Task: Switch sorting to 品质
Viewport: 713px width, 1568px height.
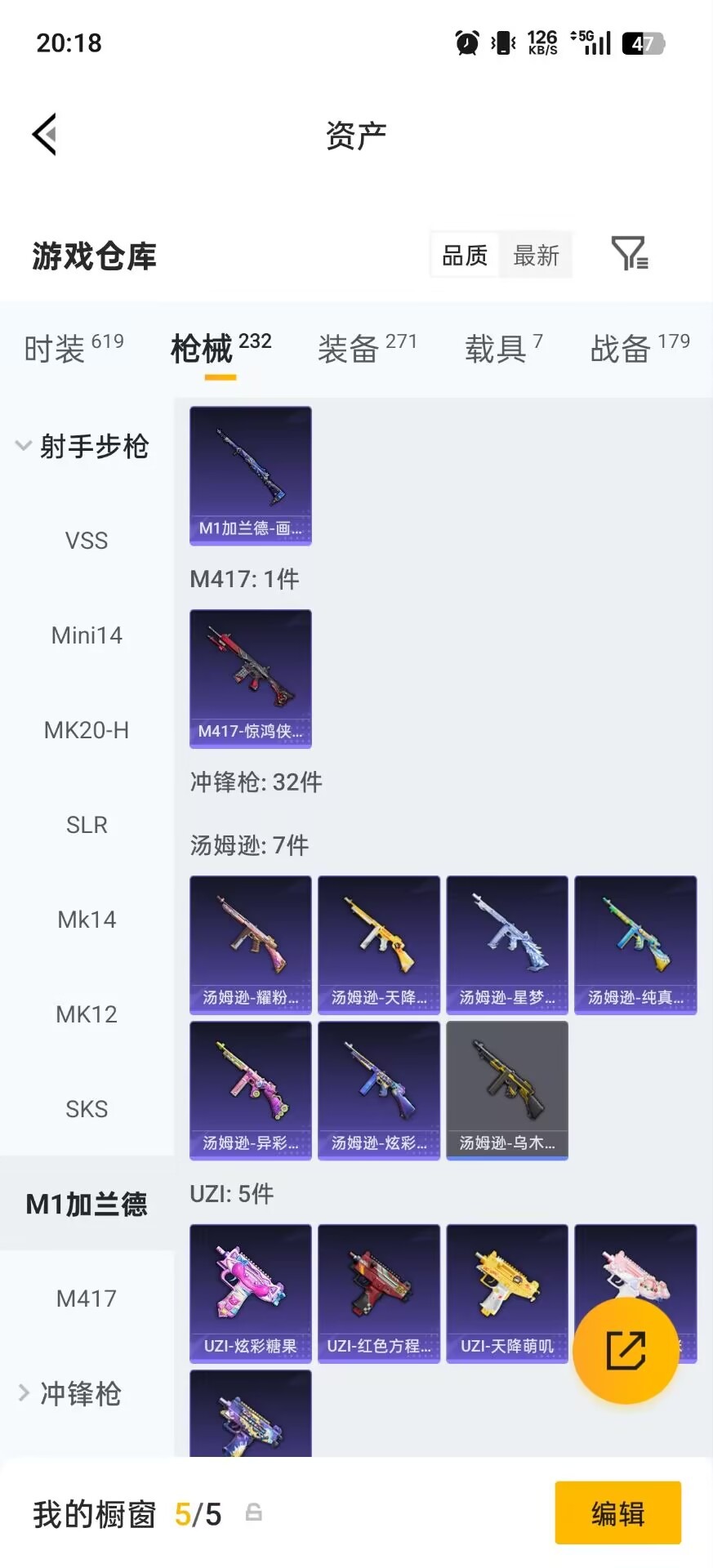Action: click(x=463, y=255)
